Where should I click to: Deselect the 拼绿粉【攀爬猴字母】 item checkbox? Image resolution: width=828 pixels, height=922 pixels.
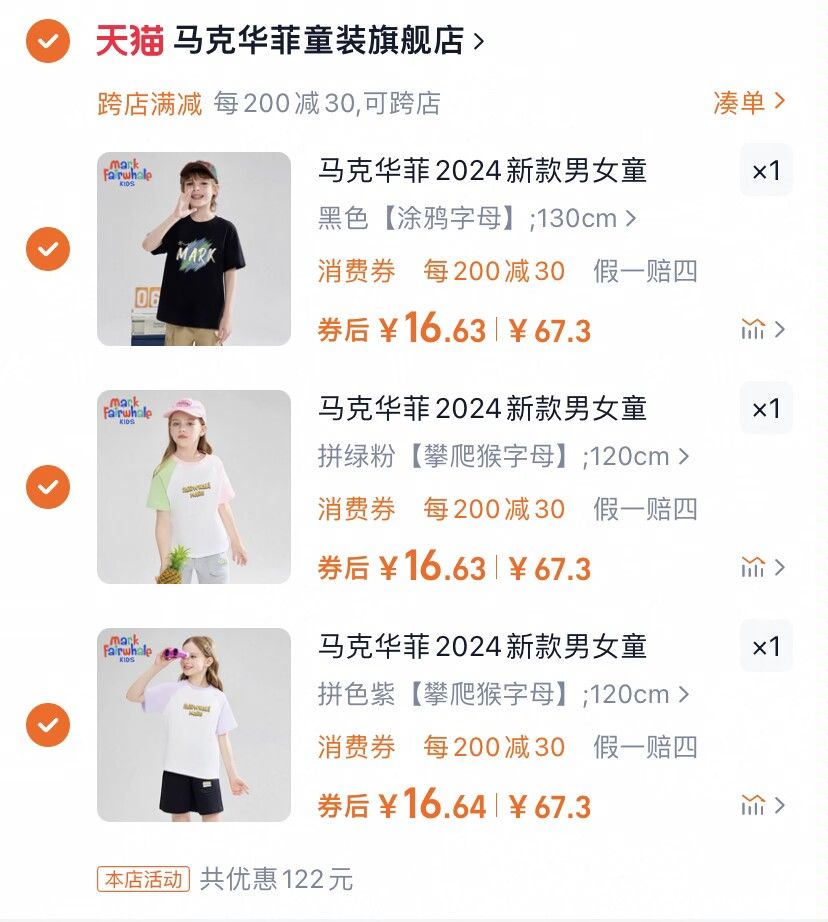[48, 487]
